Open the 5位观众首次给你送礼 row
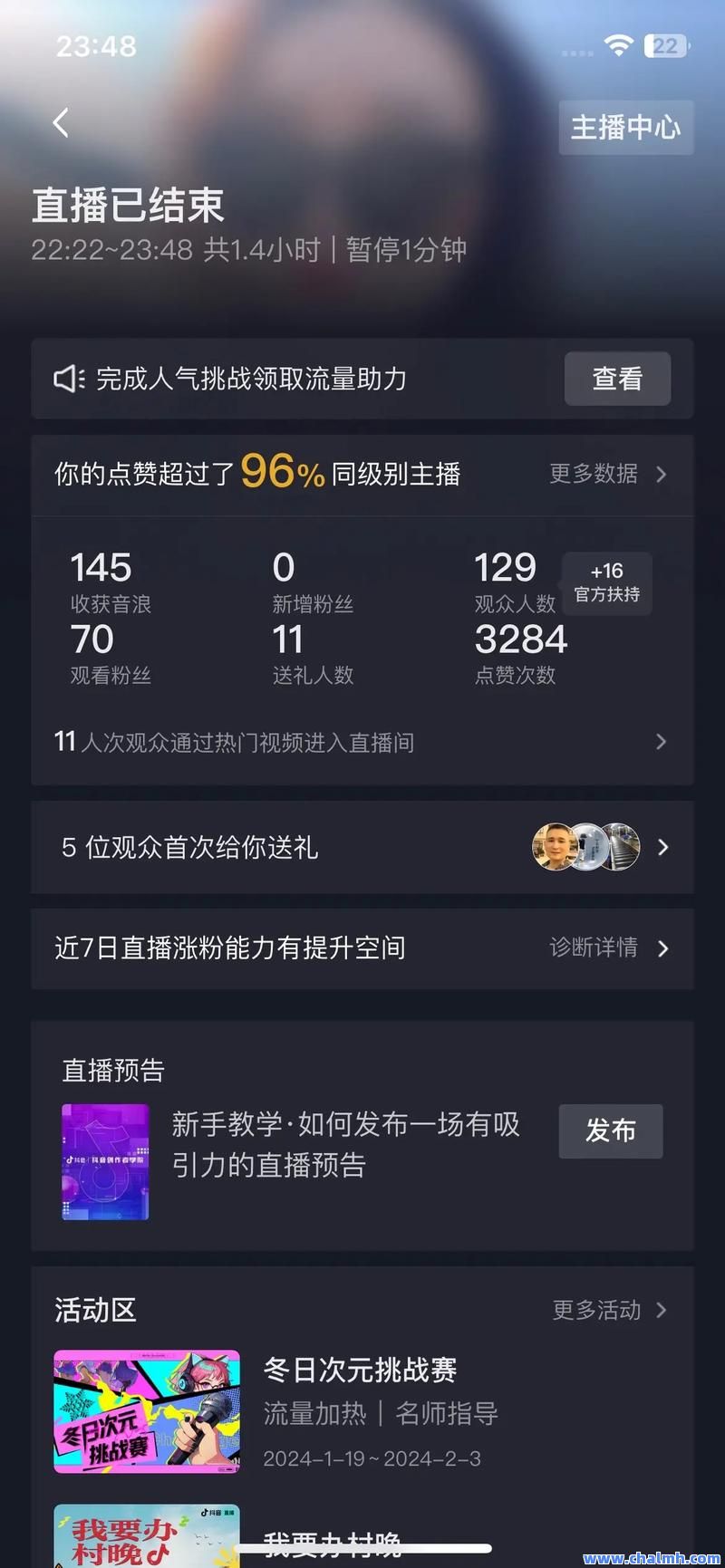Viewport: 725px width, 1568px height. [x=362, y=848]
